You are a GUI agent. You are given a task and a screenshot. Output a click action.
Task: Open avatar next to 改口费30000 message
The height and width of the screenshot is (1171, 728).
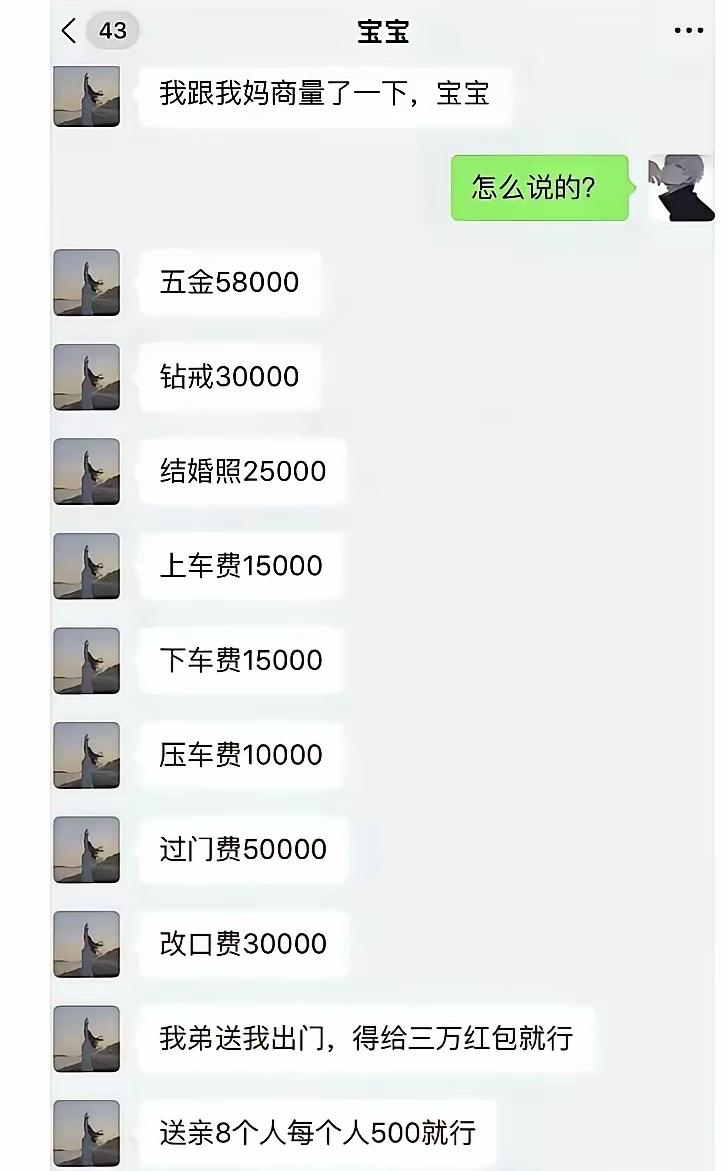click(86, 944)
